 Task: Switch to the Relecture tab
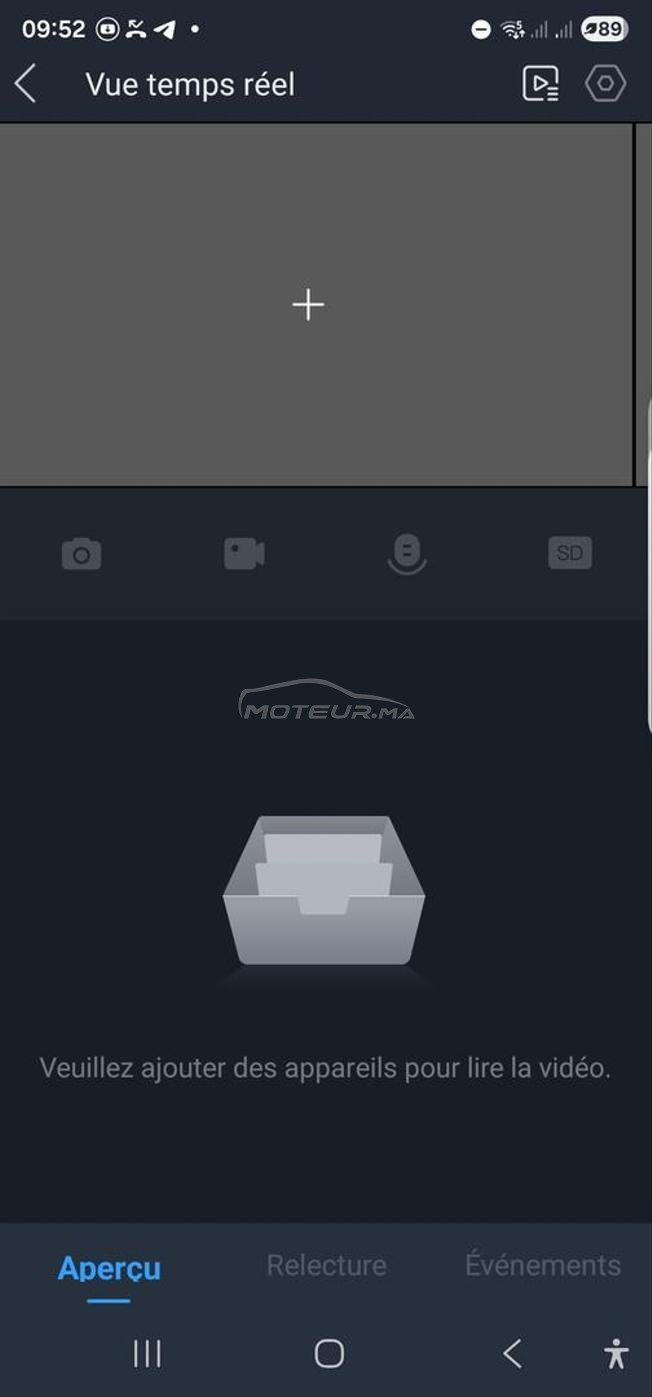point(326,1265)
